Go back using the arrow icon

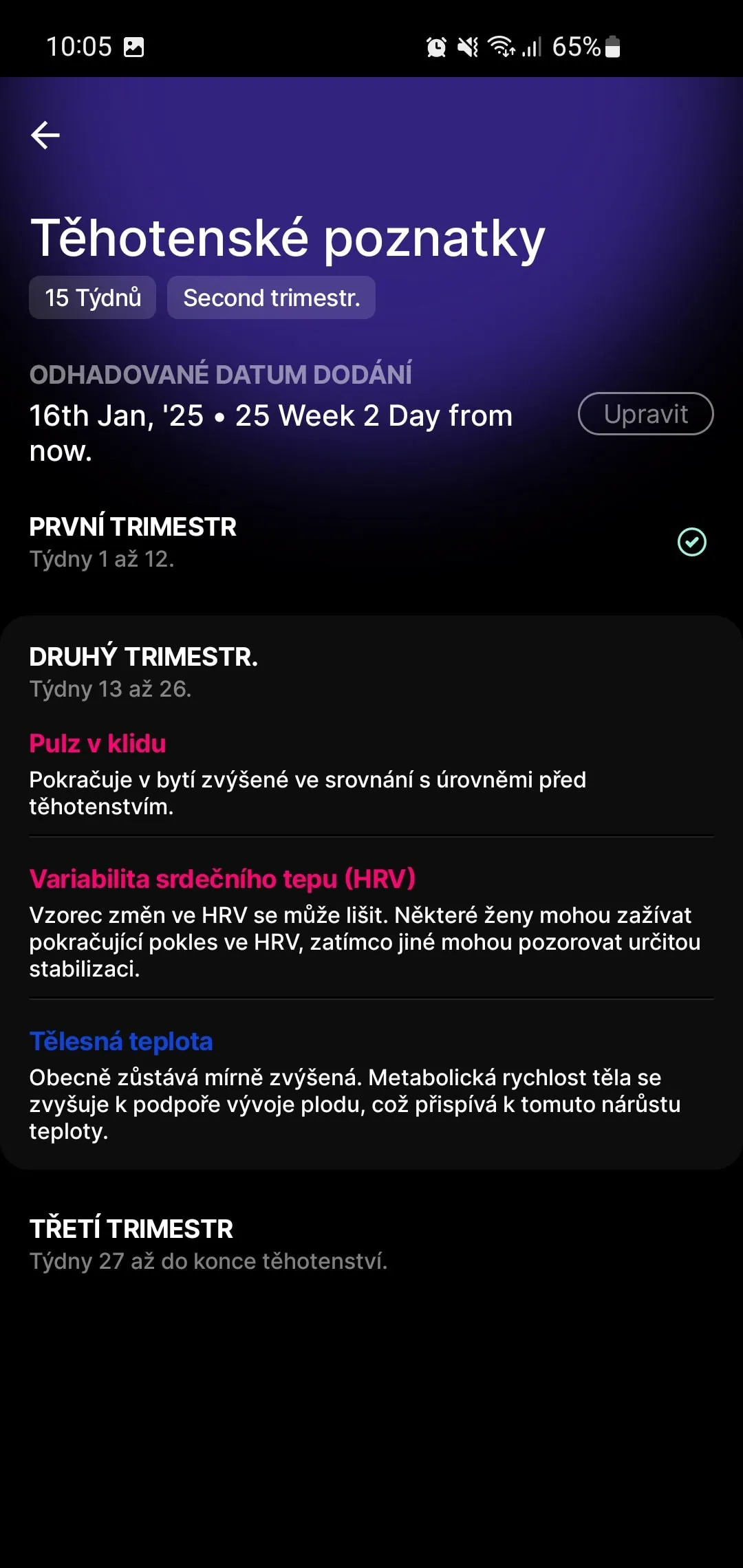click(45, 135)
